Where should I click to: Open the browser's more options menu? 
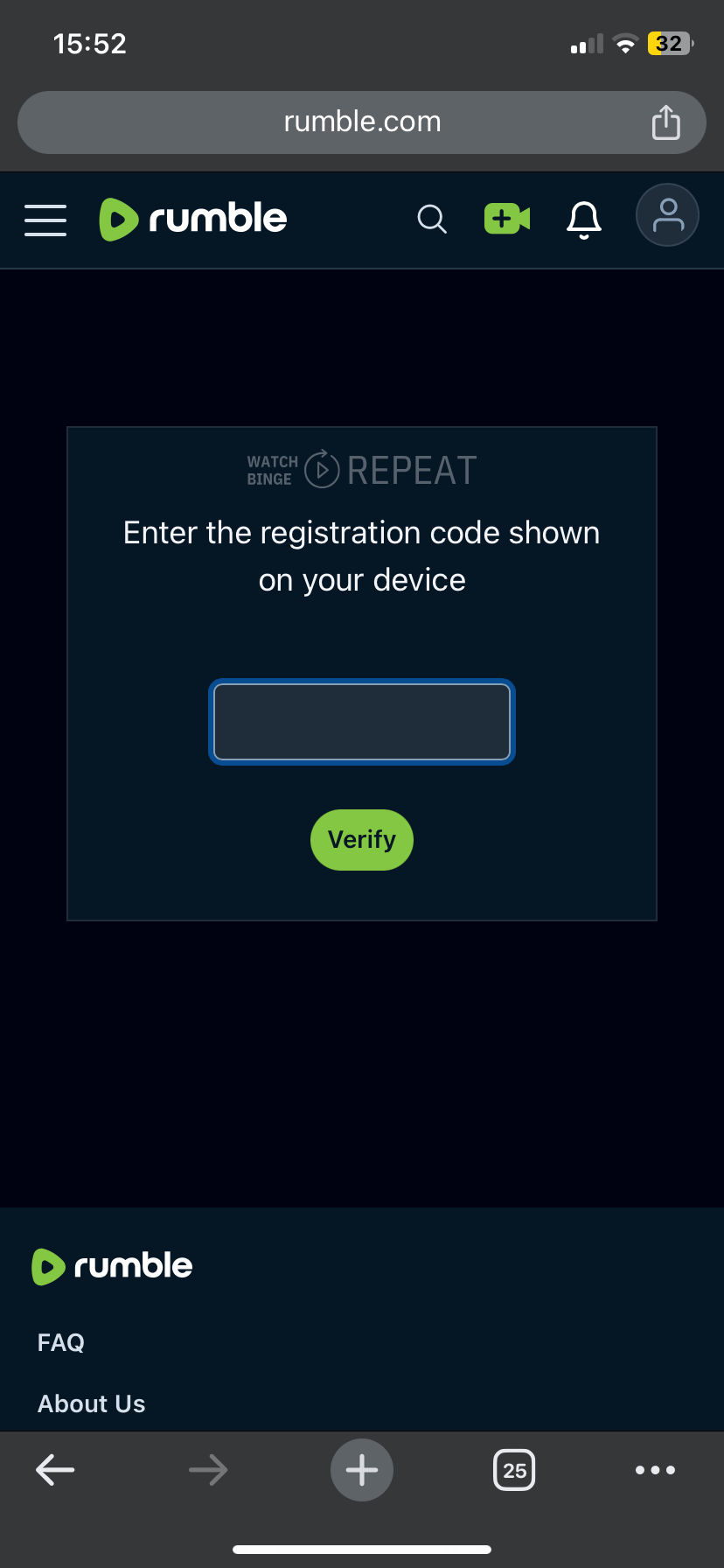tap(655, 1470)
